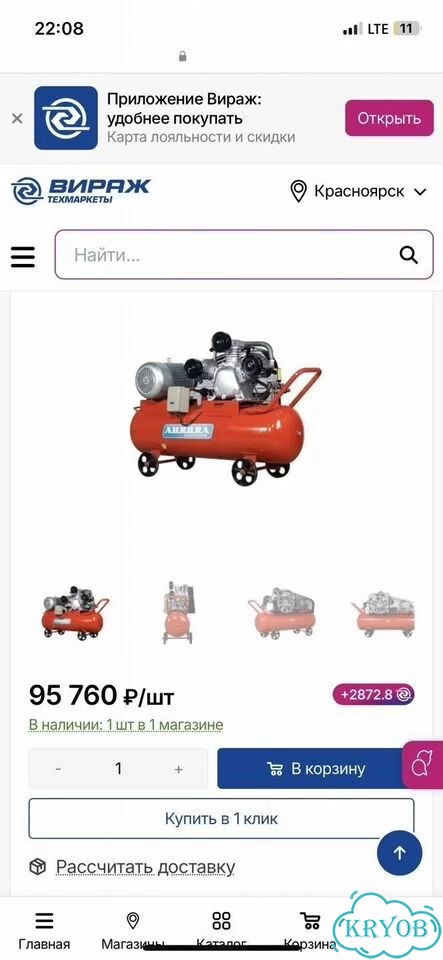
Task: Open the hamburger menu beside search
Action: [23, 257]
